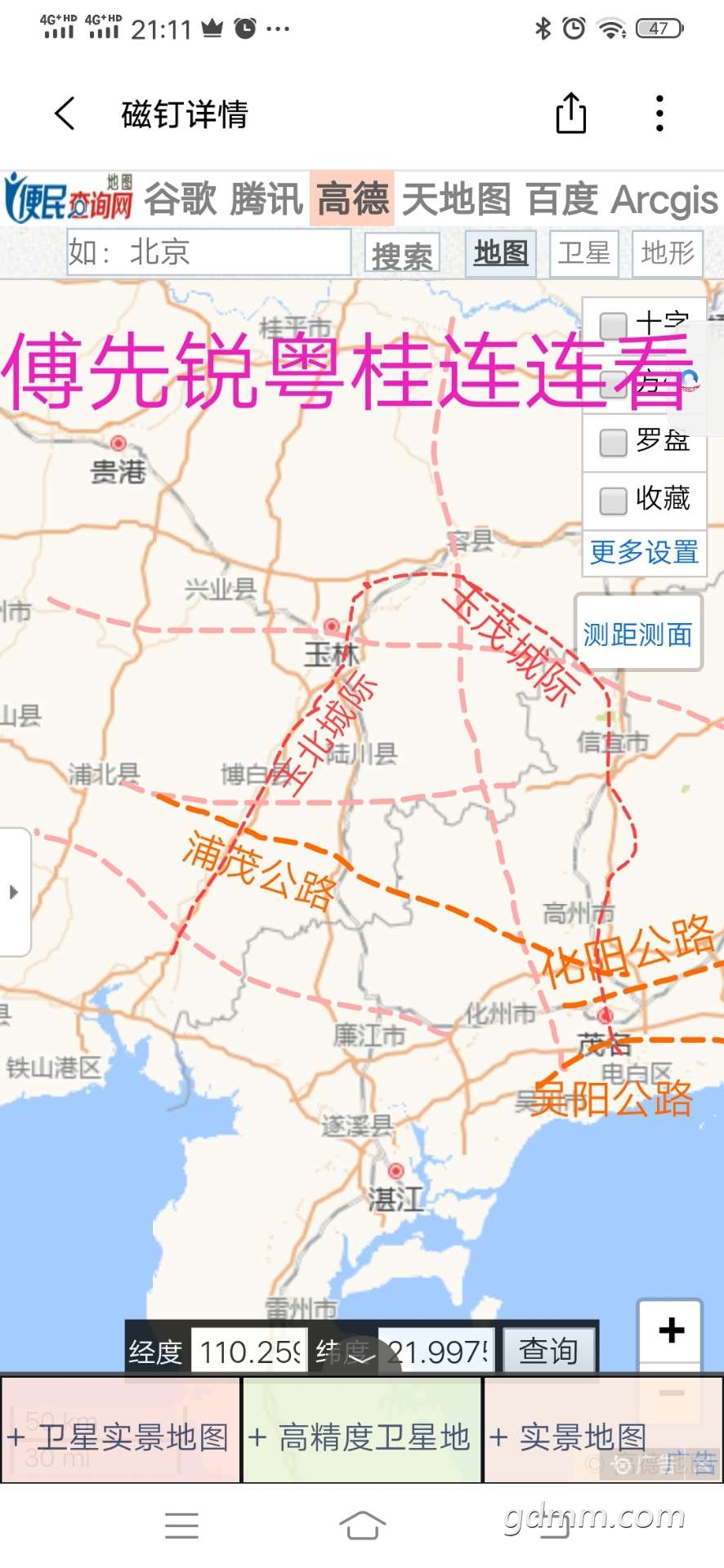724x1568 pixels.
Task: Open the overflow menu
Action: click(659, 114)
